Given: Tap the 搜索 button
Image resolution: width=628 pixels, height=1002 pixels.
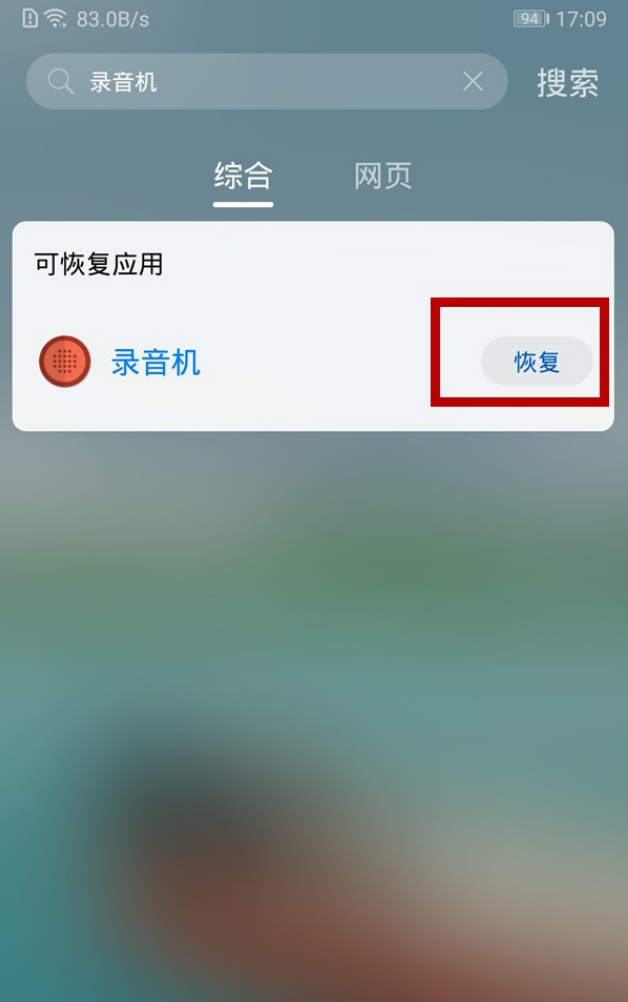Looking at the screenshot, I should (x=567, y=83).
